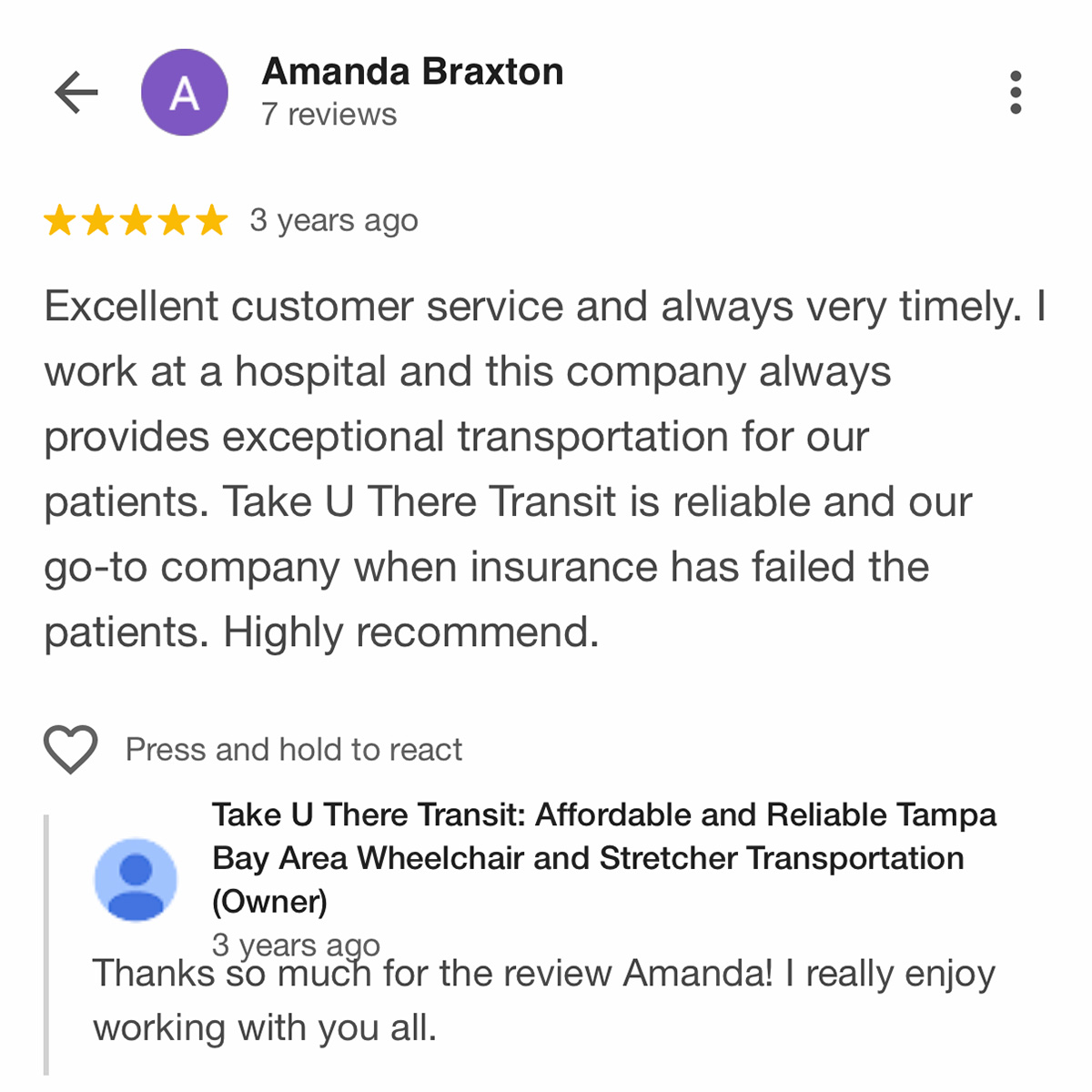Image resolution: width=1092 pixels, height=1092 pixels.
Task: Open Amanda Braxton's reviewer profile
Action: [x=411, y=73]
